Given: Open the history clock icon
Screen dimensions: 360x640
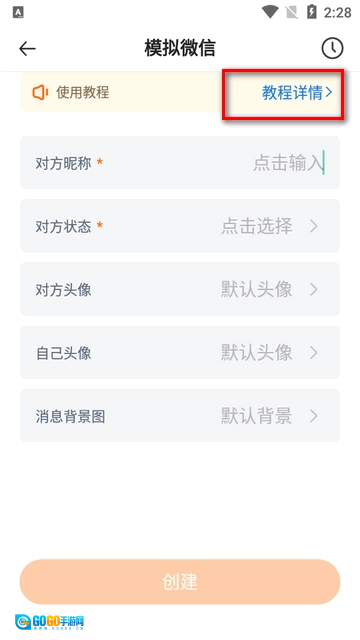Looking at the screenshot, I should tap(332, 49).
